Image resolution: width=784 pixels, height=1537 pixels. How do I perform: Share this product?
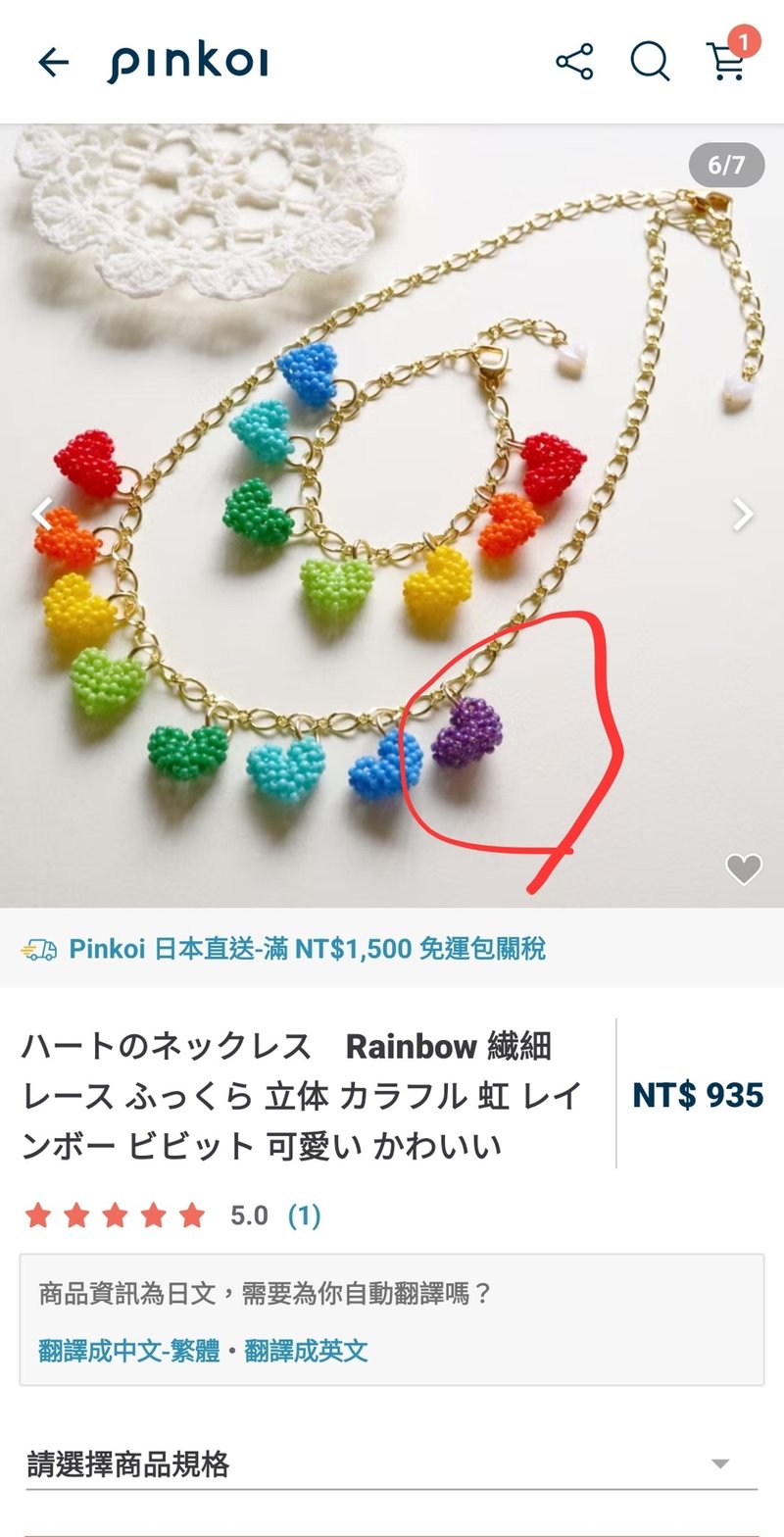(574, 62)
